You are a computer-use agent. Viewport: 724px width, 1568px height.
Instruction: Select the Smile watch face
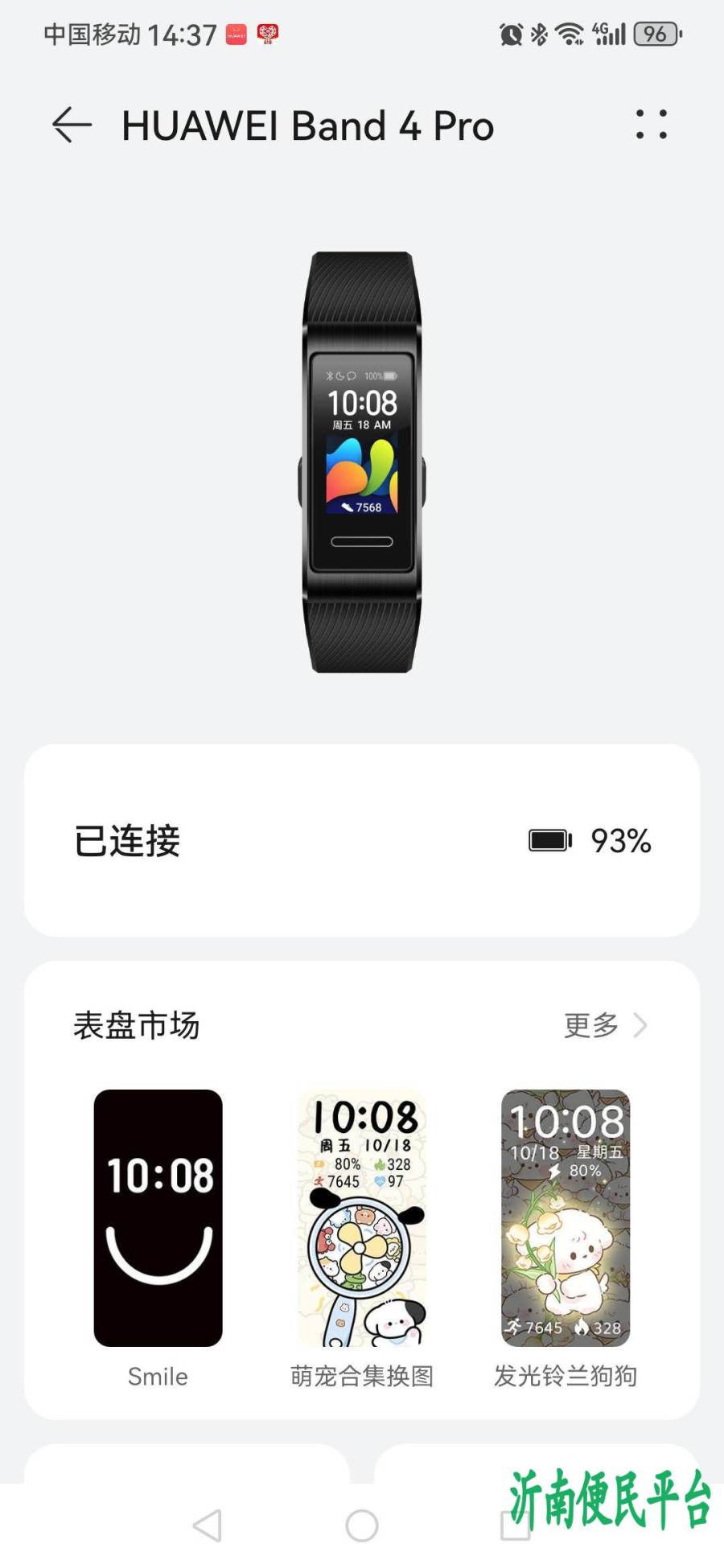click(x=158, y=1217)
